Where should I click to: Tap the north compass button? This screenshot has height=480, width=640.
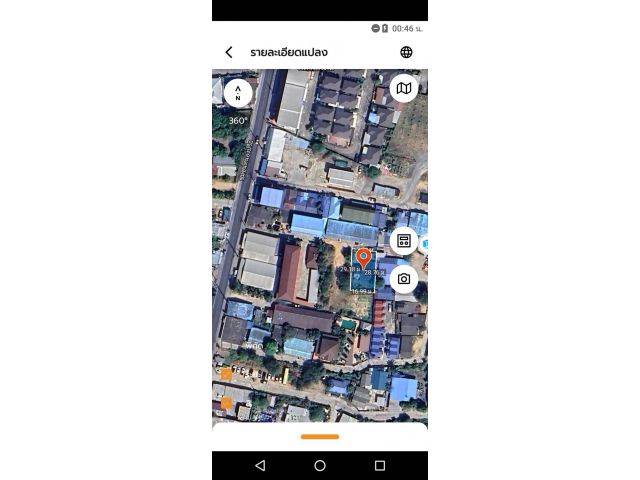click(x=238, y=92)
